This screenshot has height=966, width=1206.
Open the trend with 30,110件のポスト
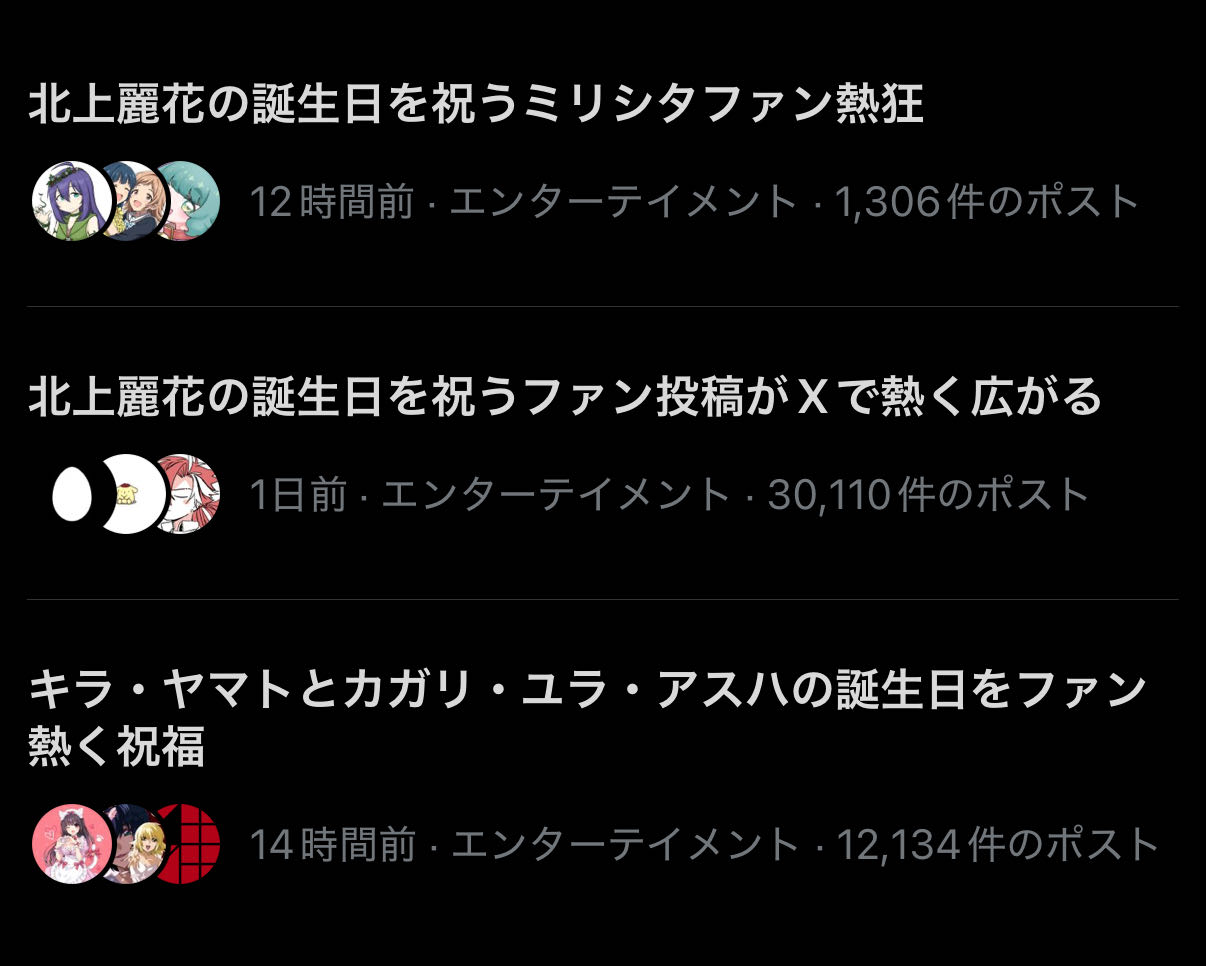(x=602, y=453)
